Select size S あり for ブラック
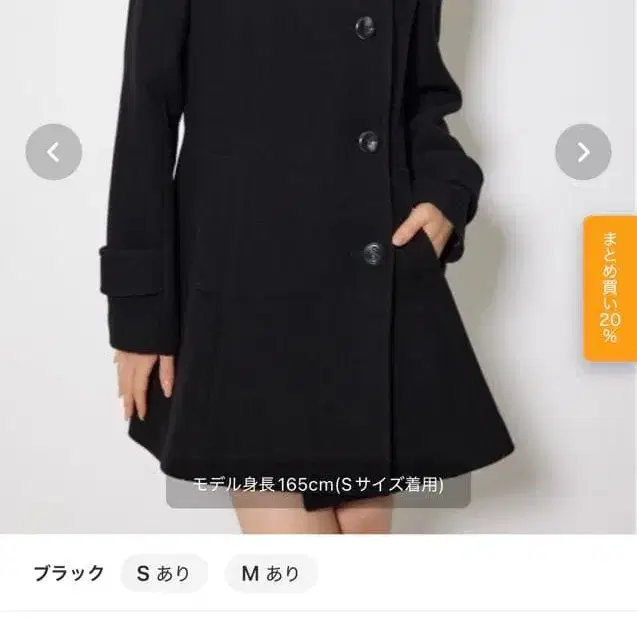This screenshot has width=637, height=637. 164,573
